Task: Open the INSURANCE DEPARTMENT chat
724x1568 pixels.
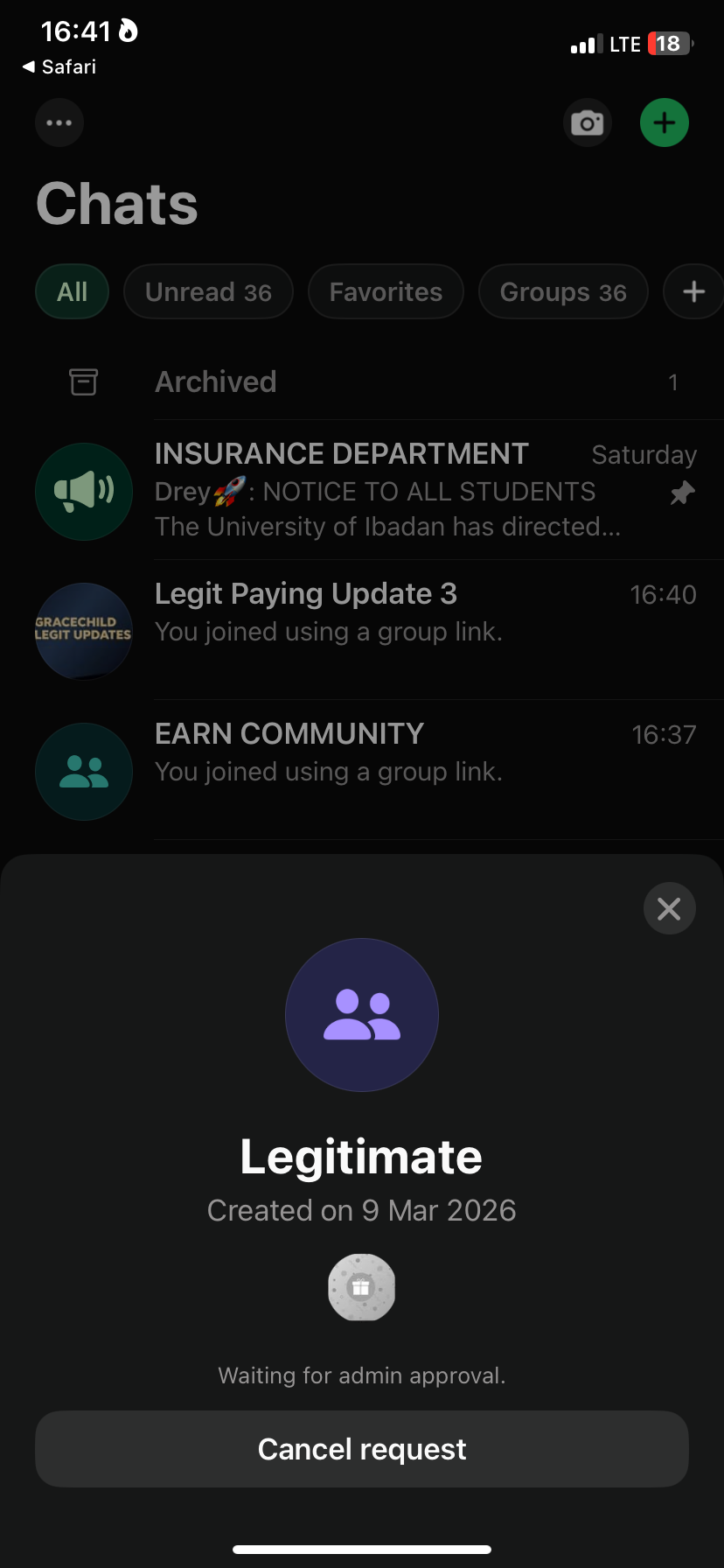Action: (x=385, y=490)
